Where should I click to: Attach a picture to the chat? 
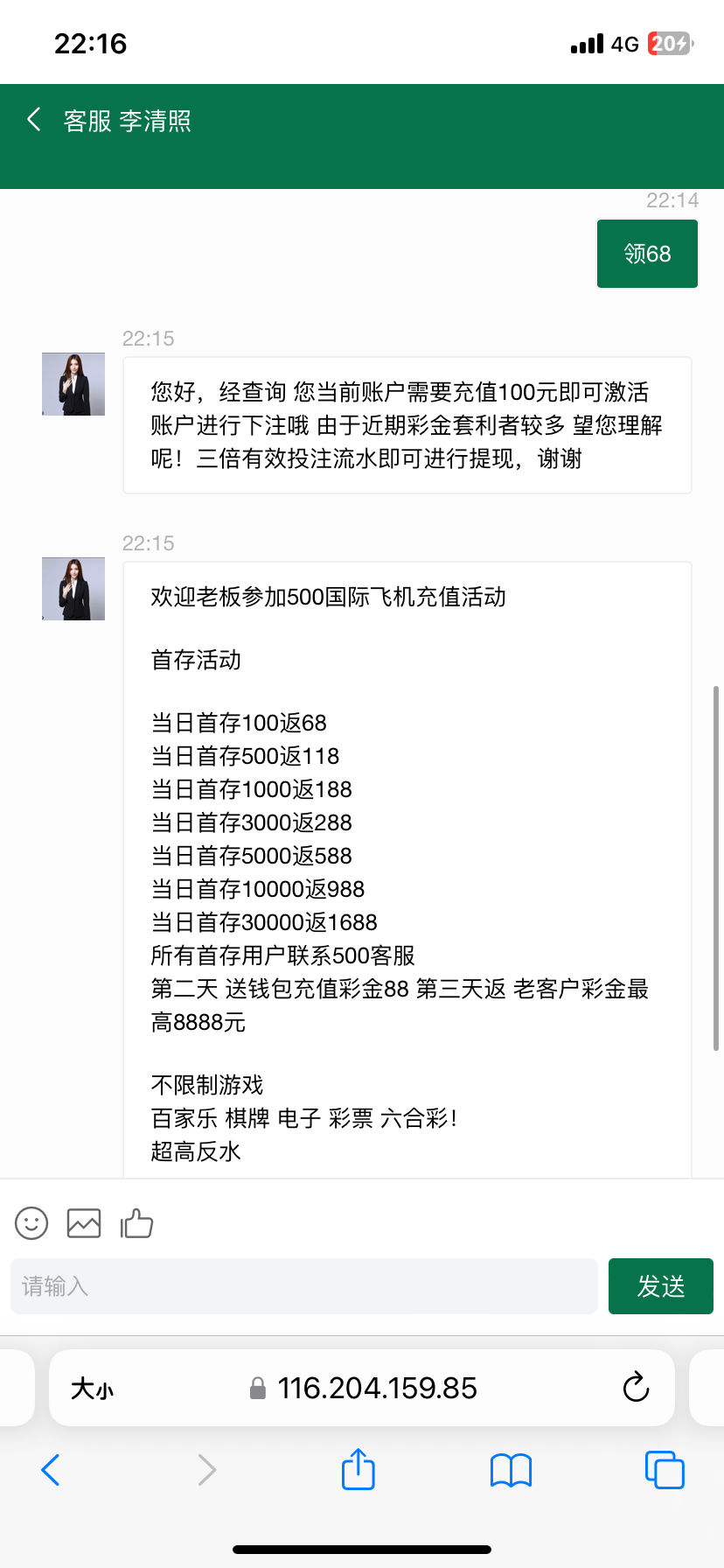[x=84, y=1222]
